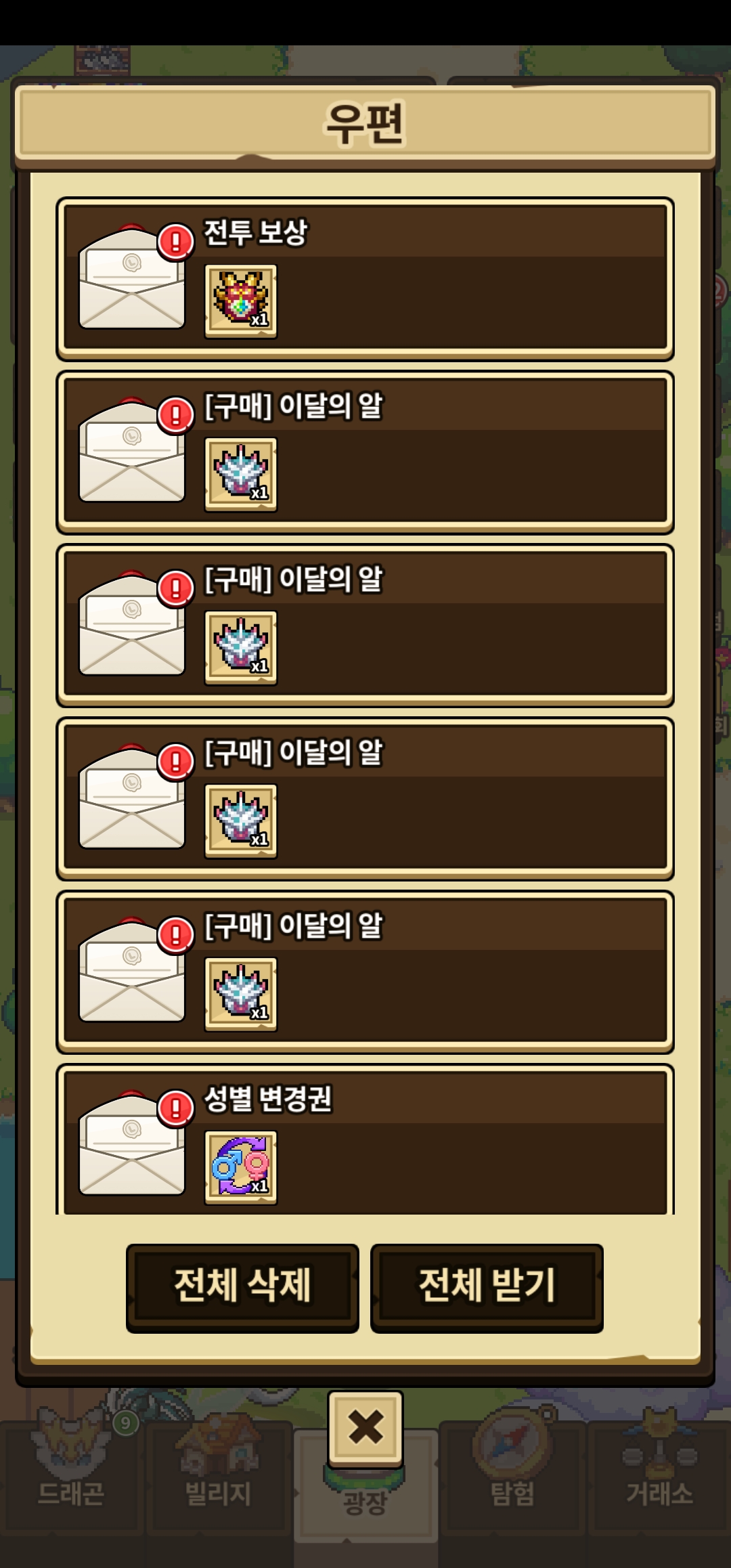Tap the 성별 변경권 item icon
The image size is (731, 1568).
241,1167
